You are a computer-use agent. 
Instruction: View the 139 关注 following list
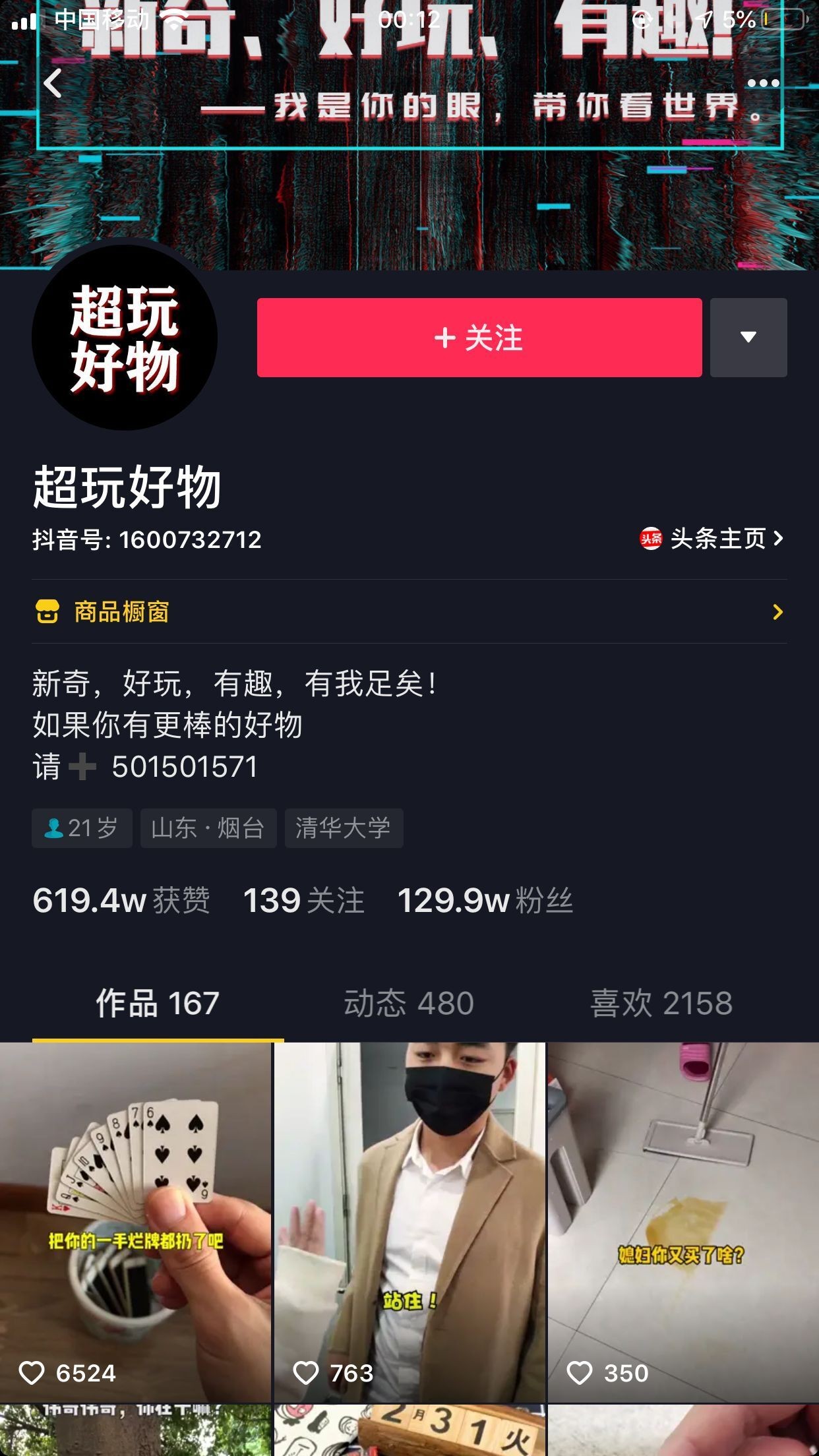click(x=303, y=901)
